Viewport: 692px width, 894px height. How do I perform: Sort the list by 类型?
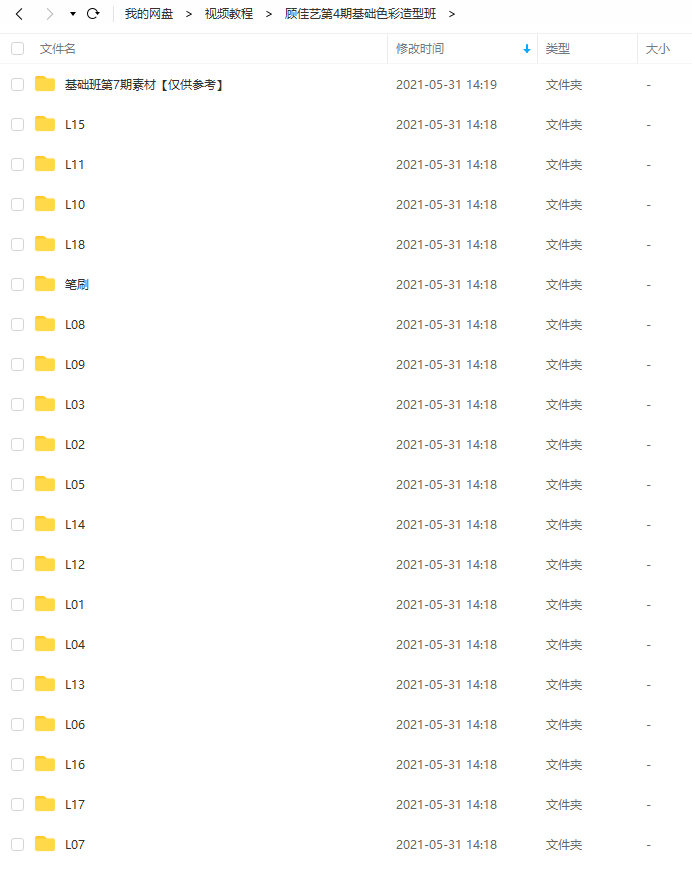(x=558, y=48)
